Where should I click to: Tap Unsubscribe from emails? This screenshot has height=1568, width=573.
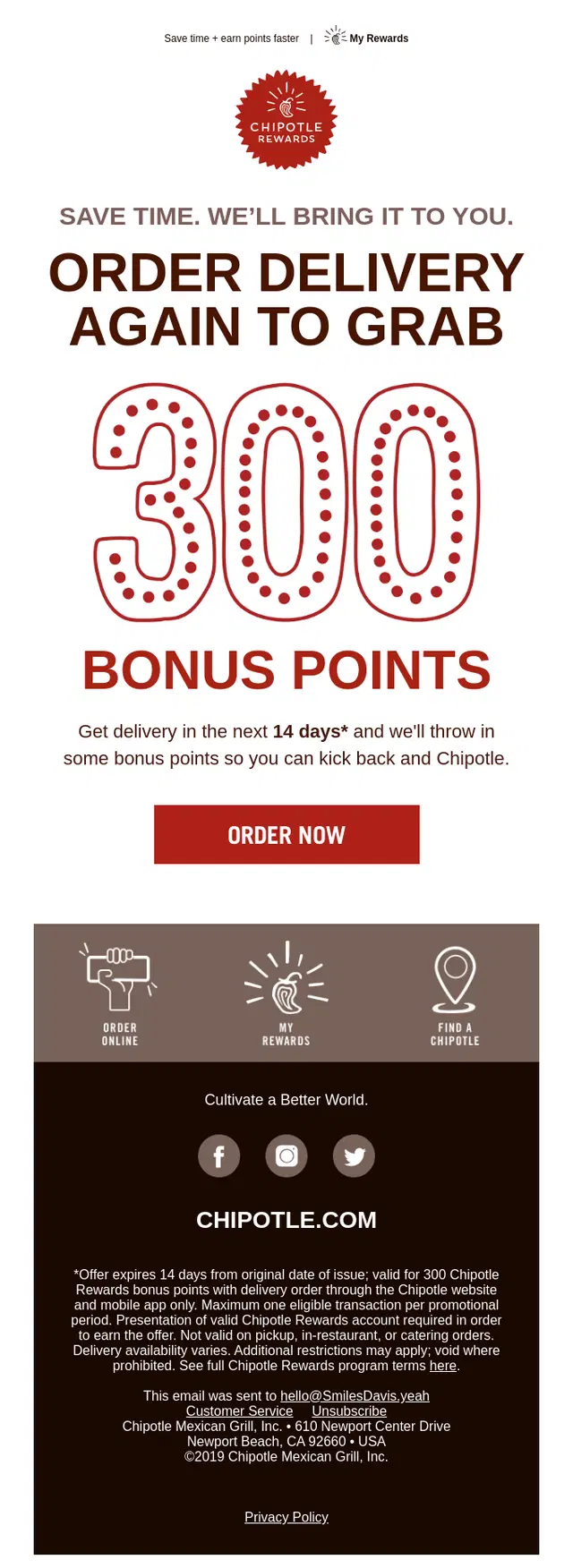pos(349,1410)
